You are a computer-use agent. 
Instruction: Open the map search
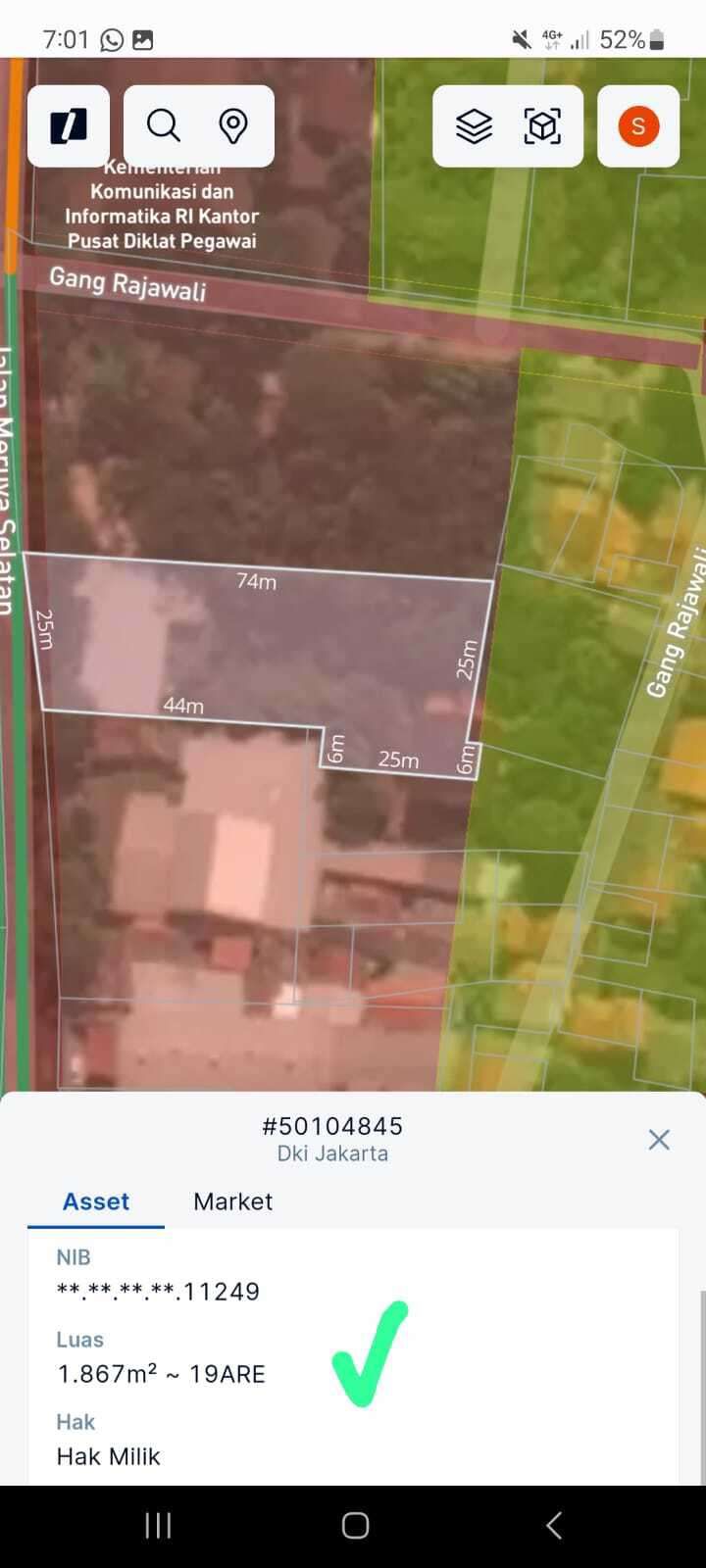click(164, 125)
